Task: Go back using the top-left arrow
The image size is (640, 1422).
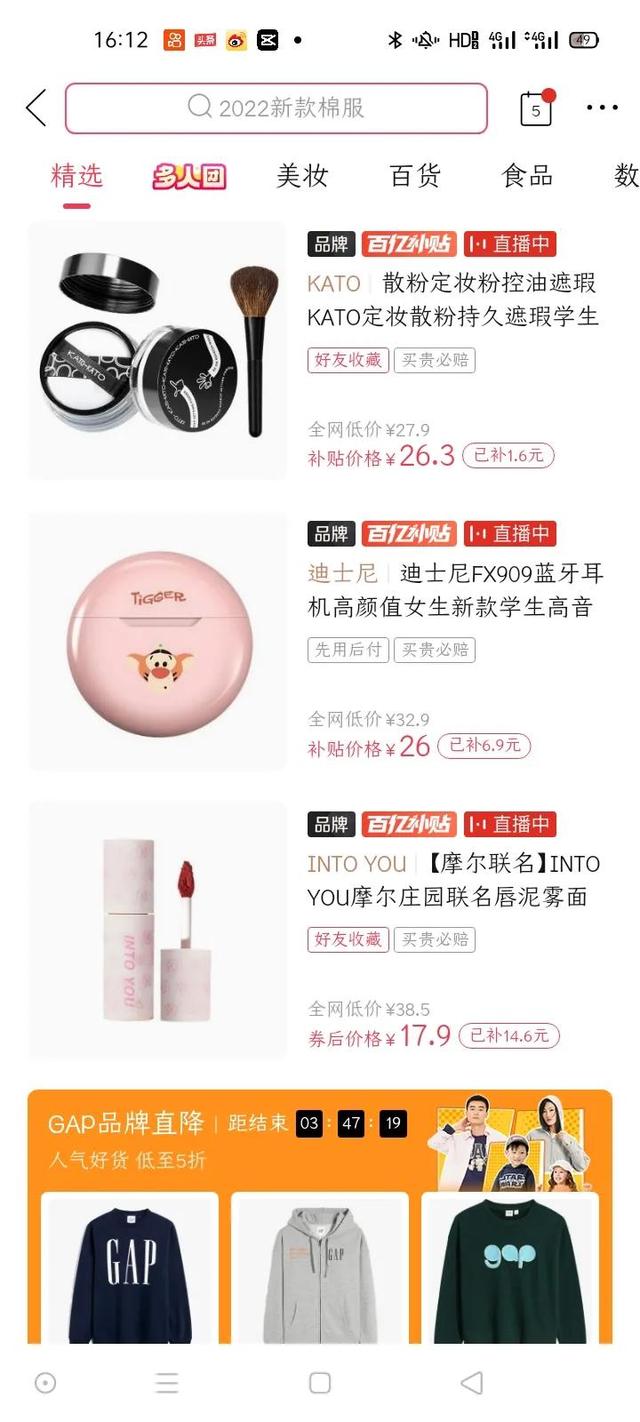Action: [x=37, y=108]
